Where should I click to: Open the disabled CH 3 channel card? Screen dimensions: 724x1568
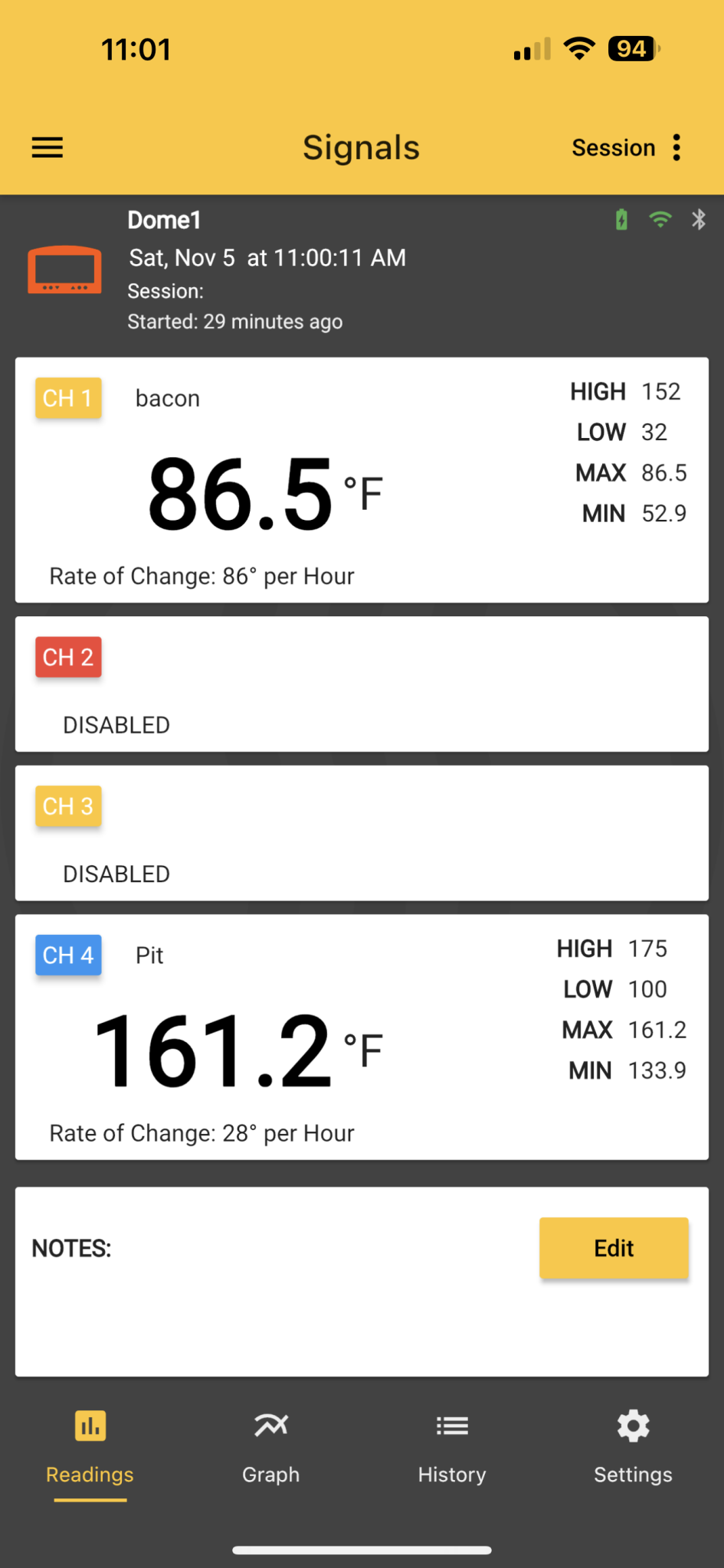pyautogui.click(x=362, y=833)
